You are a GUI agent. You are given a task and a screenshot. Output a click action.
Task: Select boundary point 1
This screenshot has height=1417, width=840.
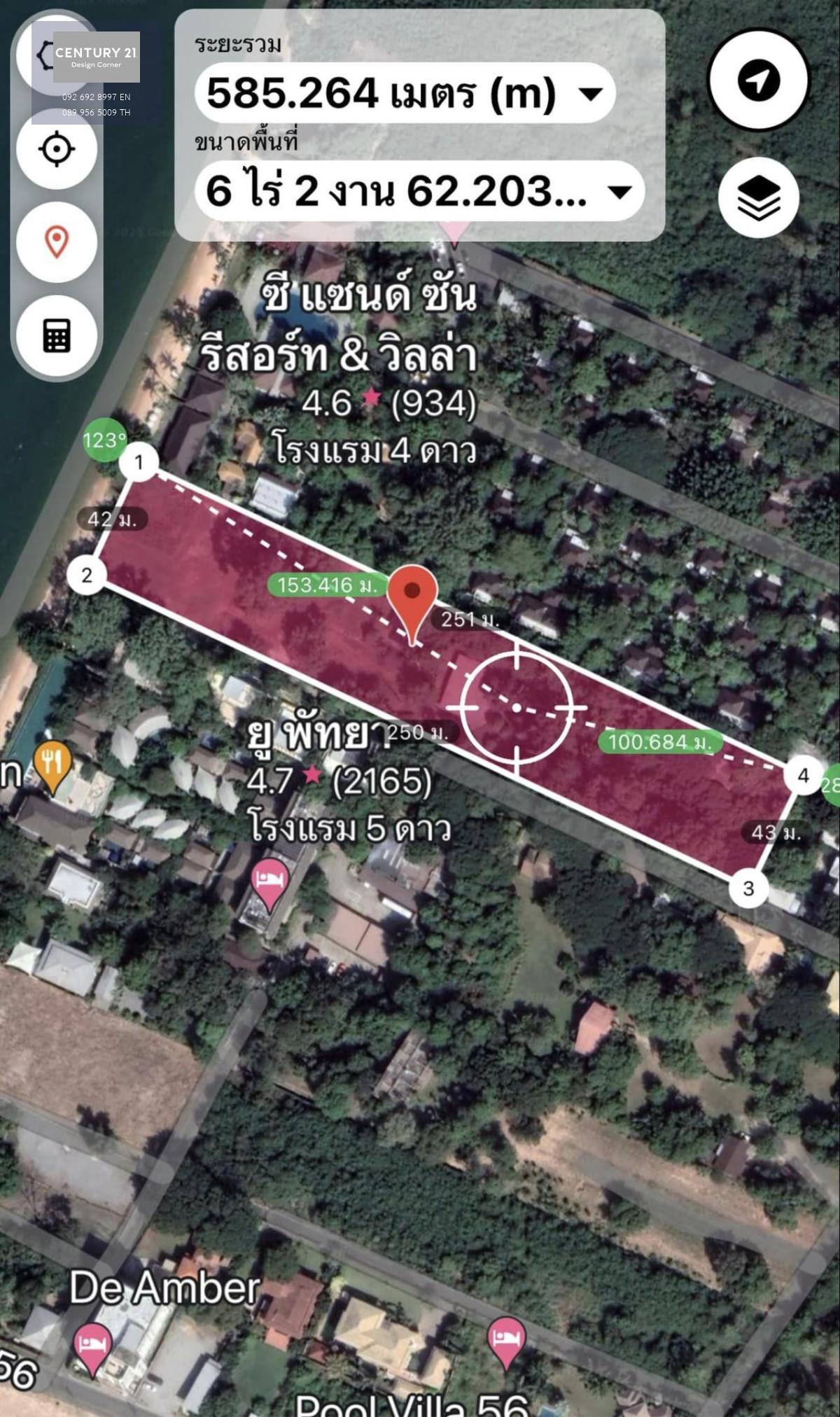[139, 462]
